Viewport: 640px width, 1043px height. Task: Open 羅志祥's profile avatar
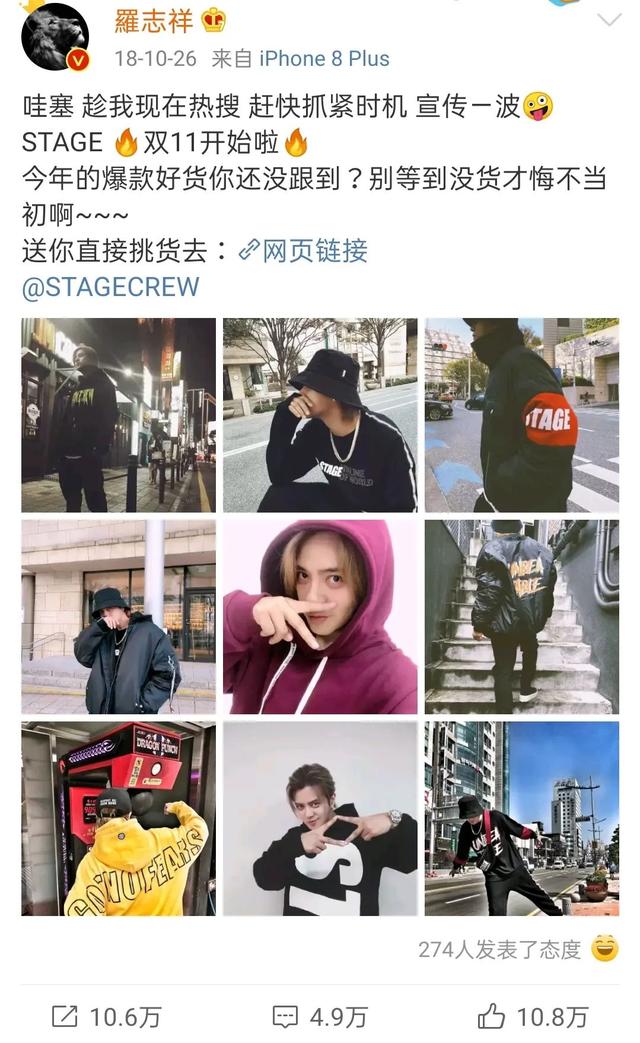coord(56,37)
